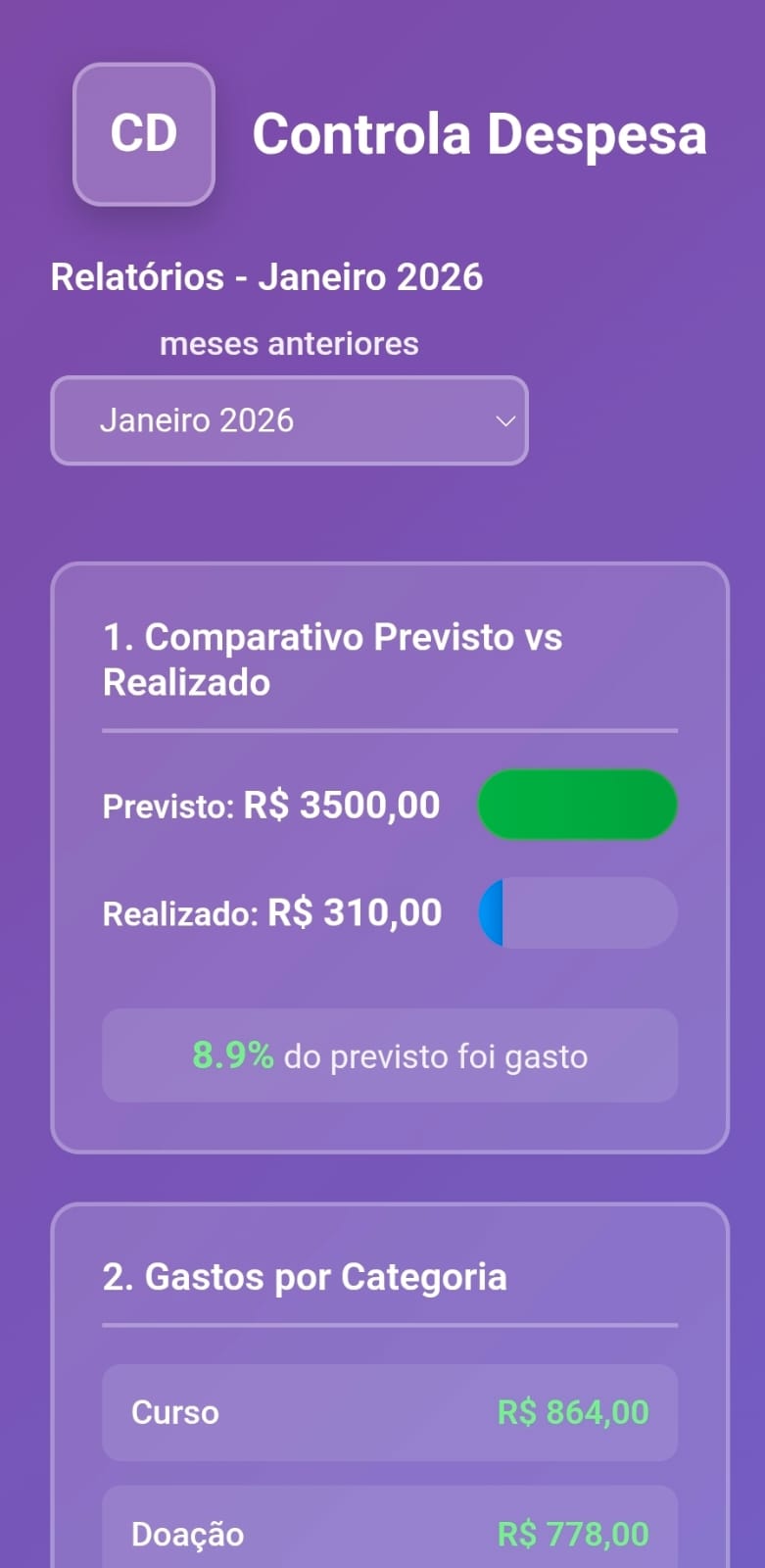Click the Controla Despesa title
Image resolution: width=765 pixels, height=1568 pixels.
pyautogui.click(x=480, y=134)
